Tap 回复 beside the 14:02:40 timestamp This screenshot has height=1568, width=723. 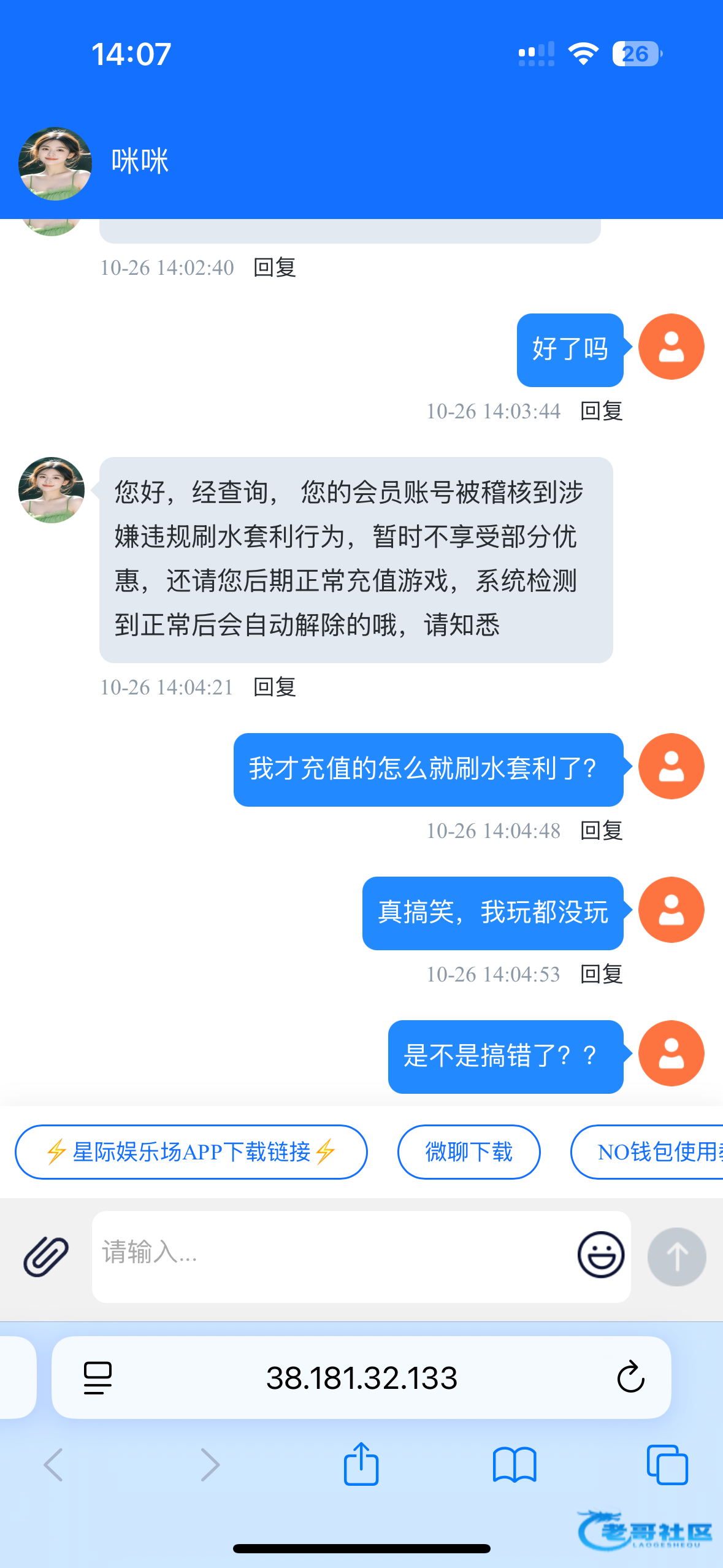point(274,267)
